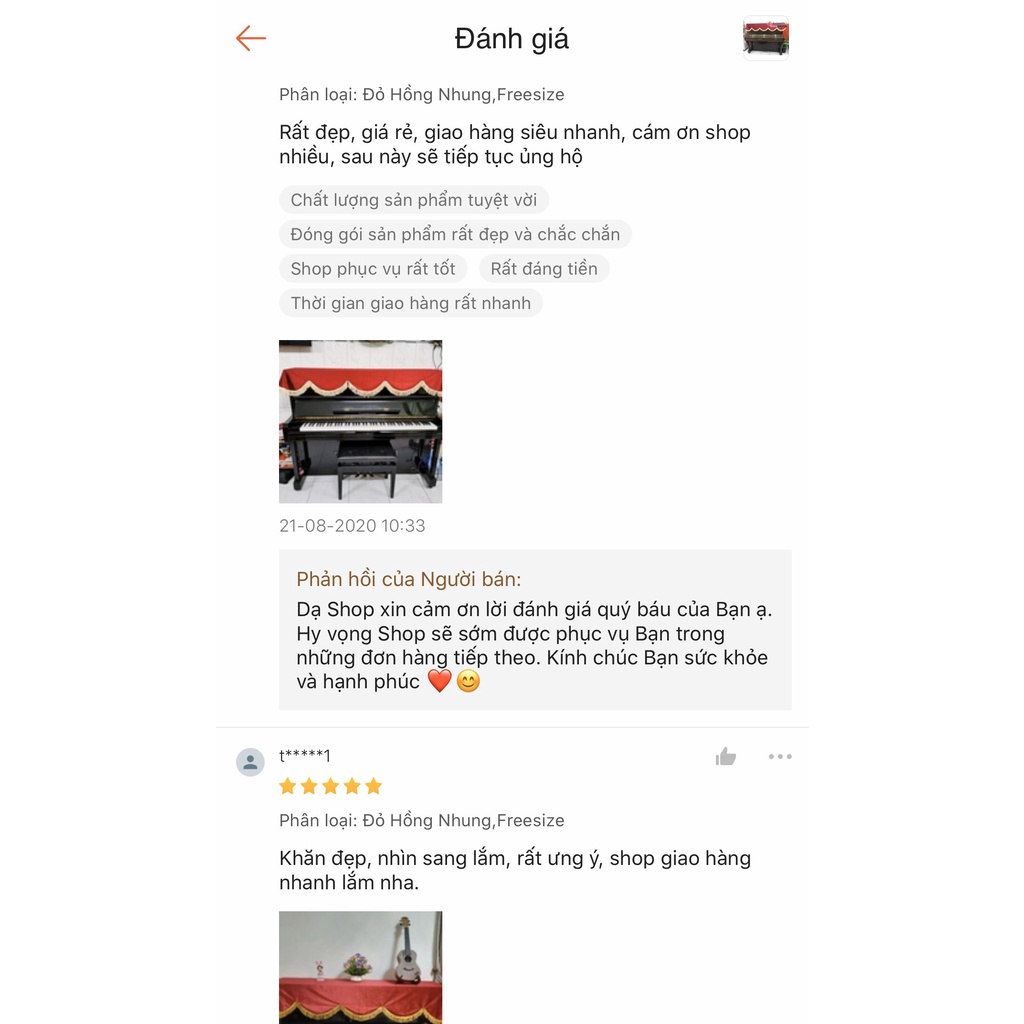This screenshot has height=1024, width=1024.
Task: Open the t*****1 reviewer avatar
Action: coord(250,762)
